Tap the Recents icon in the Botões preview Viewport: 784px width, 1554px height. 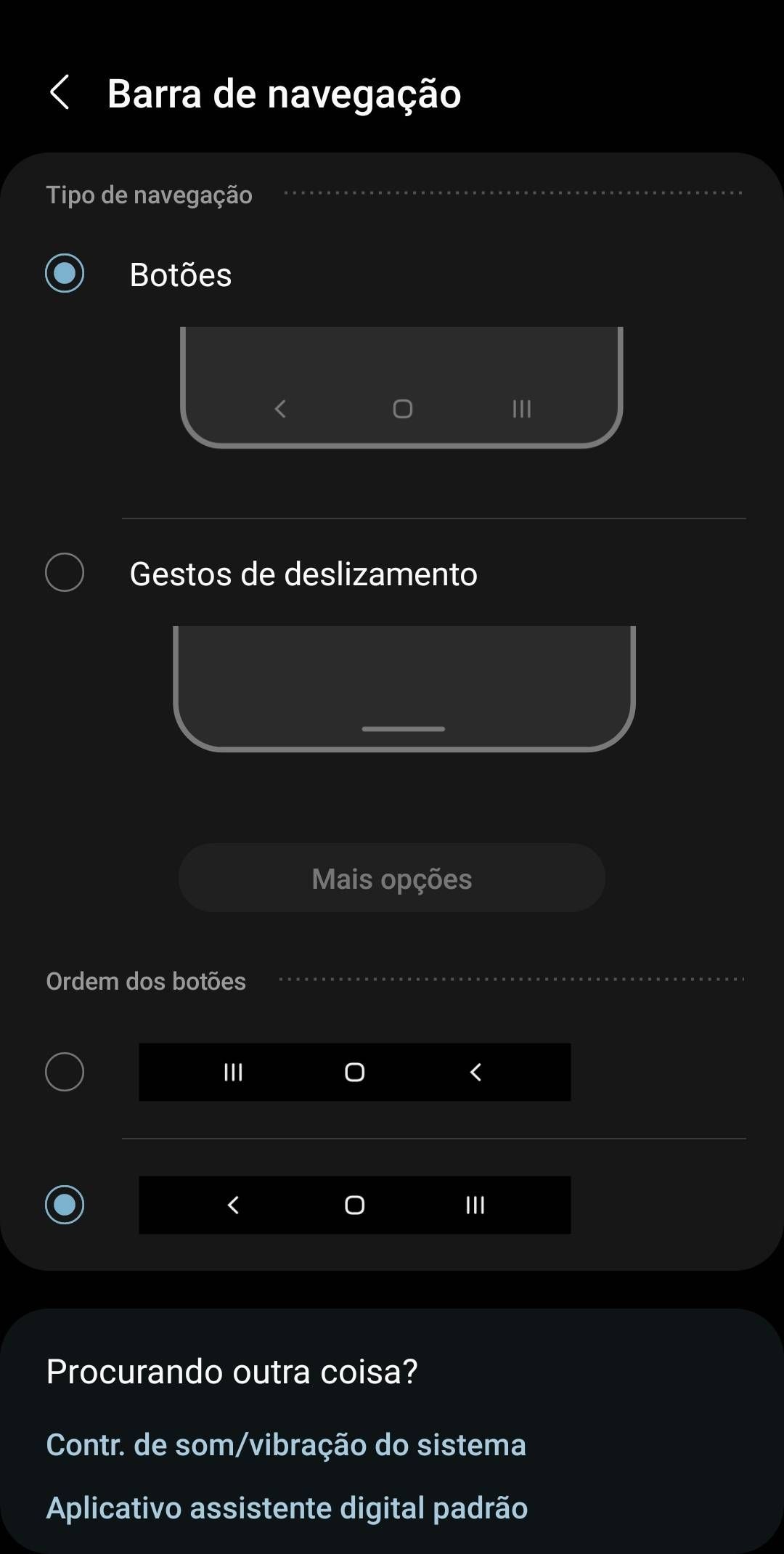point(521,409)
